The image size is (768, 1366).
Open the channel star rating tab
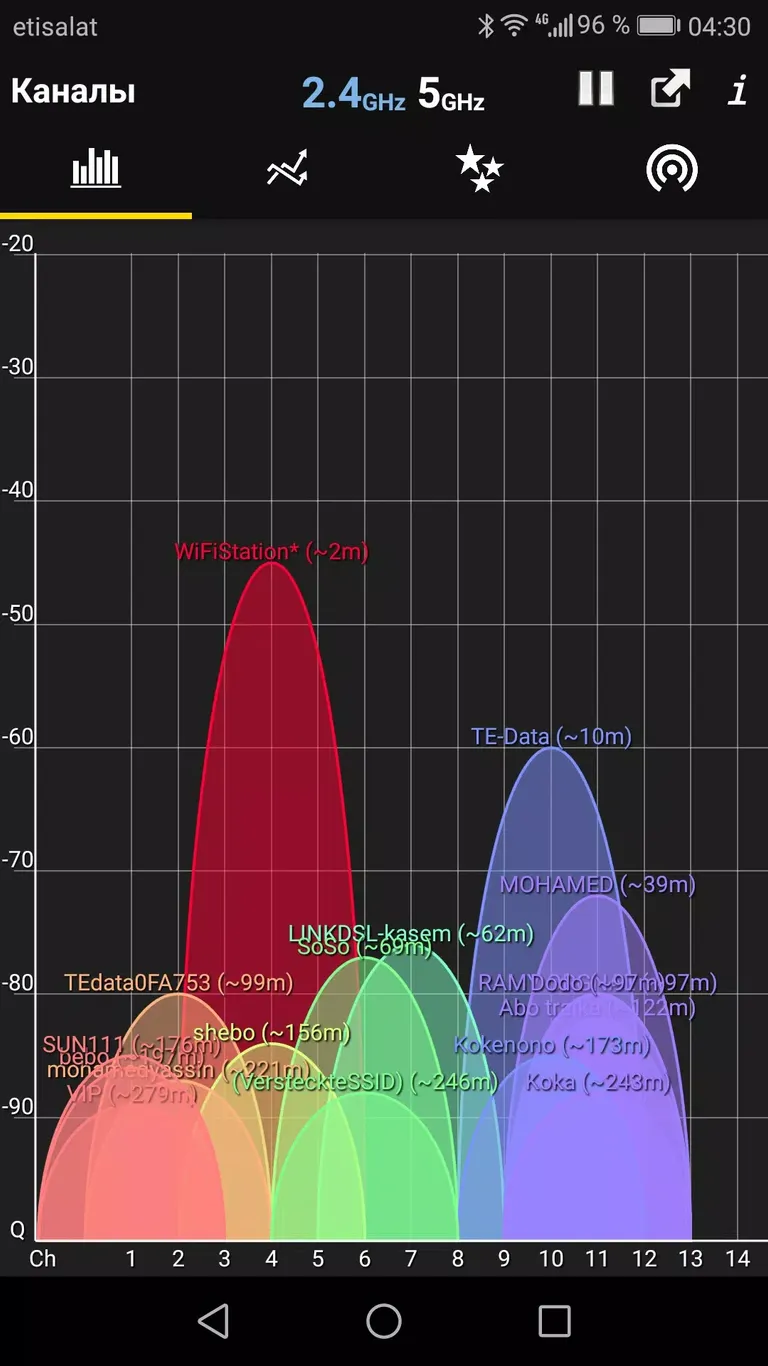tap(479, 168)
